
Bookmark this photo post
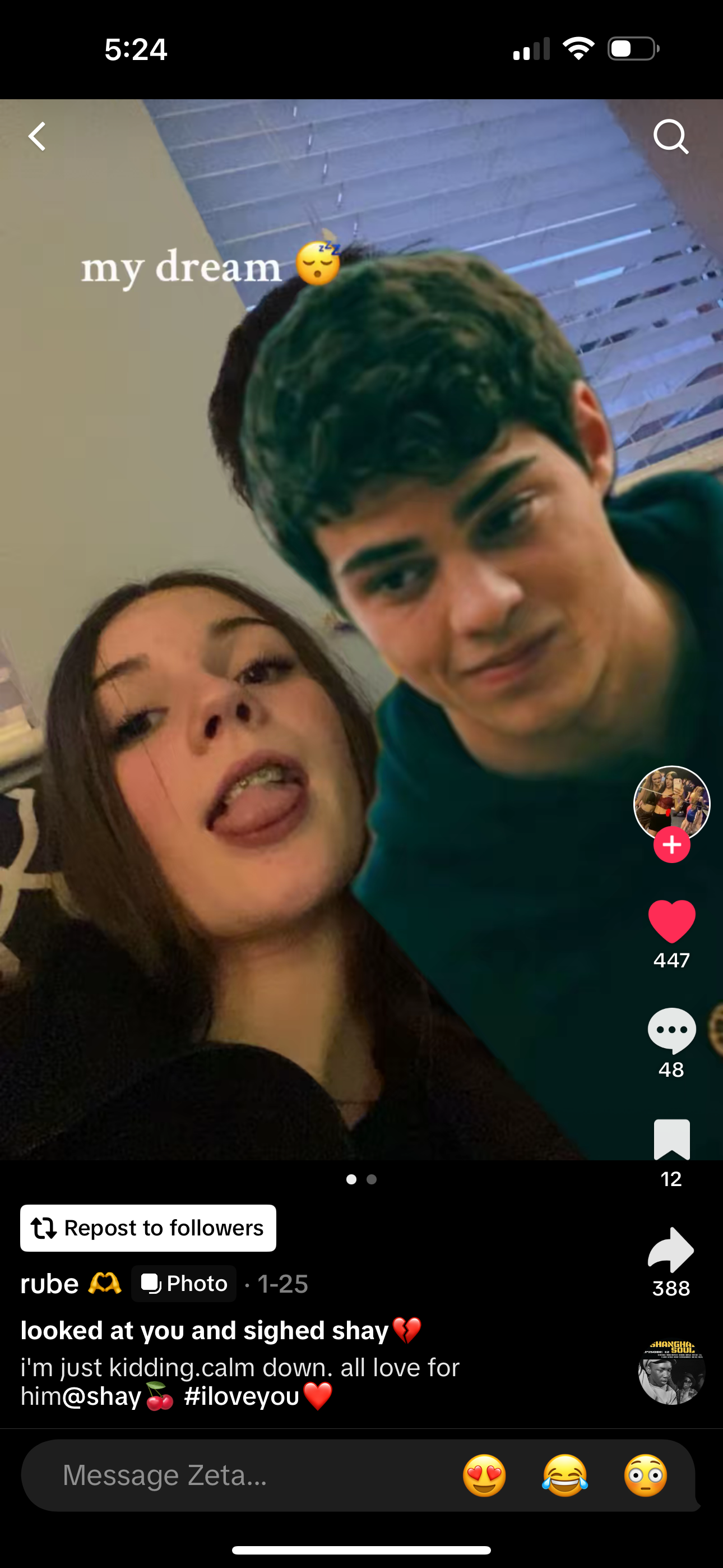(671, 1140)
